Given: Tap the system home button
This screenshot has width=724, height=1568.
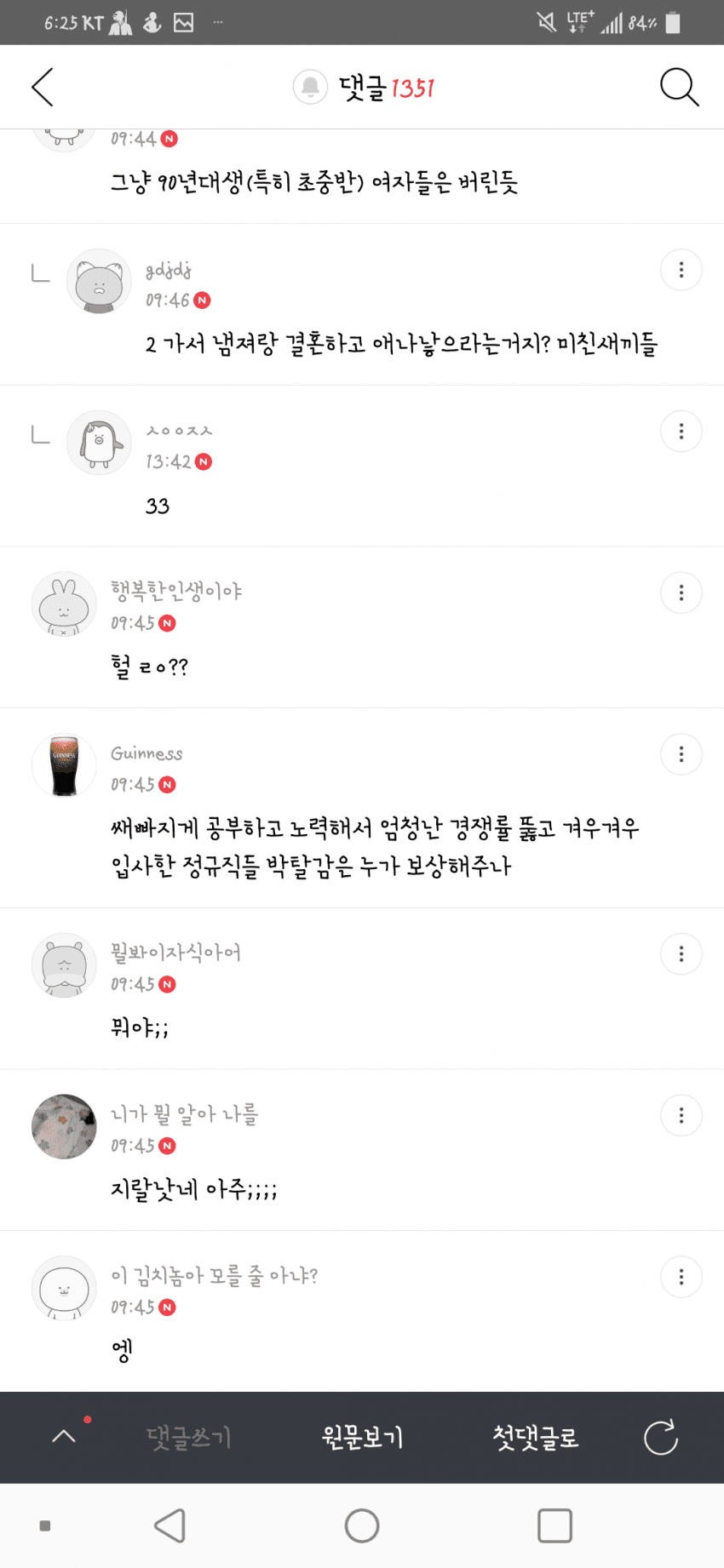Looking at the screenshot, I should tap(362, 1526).
